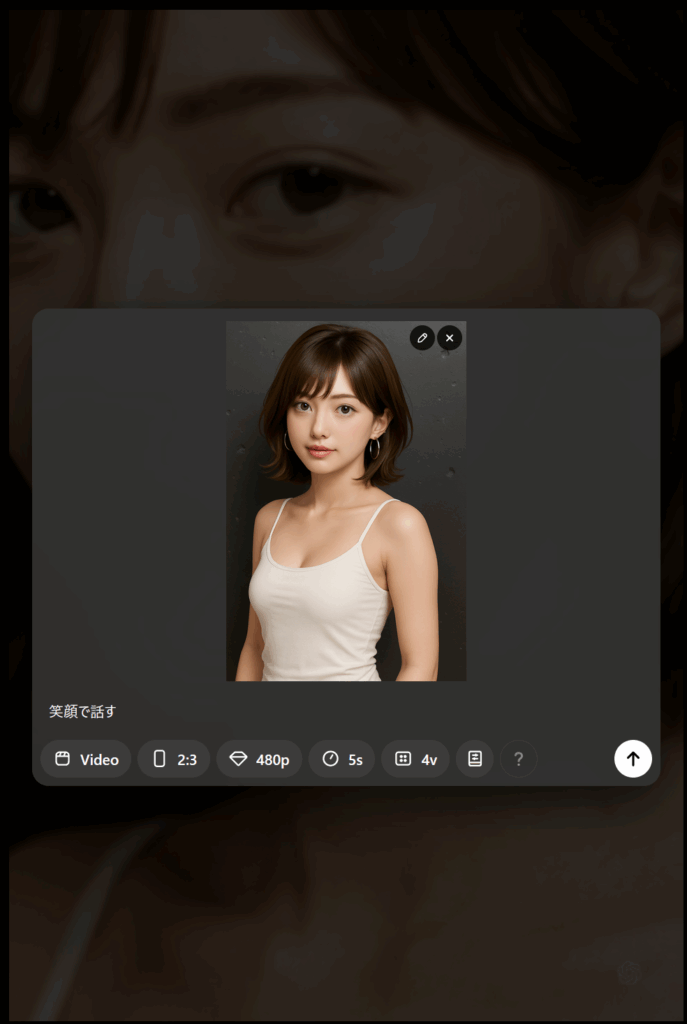The image size is (687, 1024).
Task: Submit the prompt with arrow button
Action: 633,759
